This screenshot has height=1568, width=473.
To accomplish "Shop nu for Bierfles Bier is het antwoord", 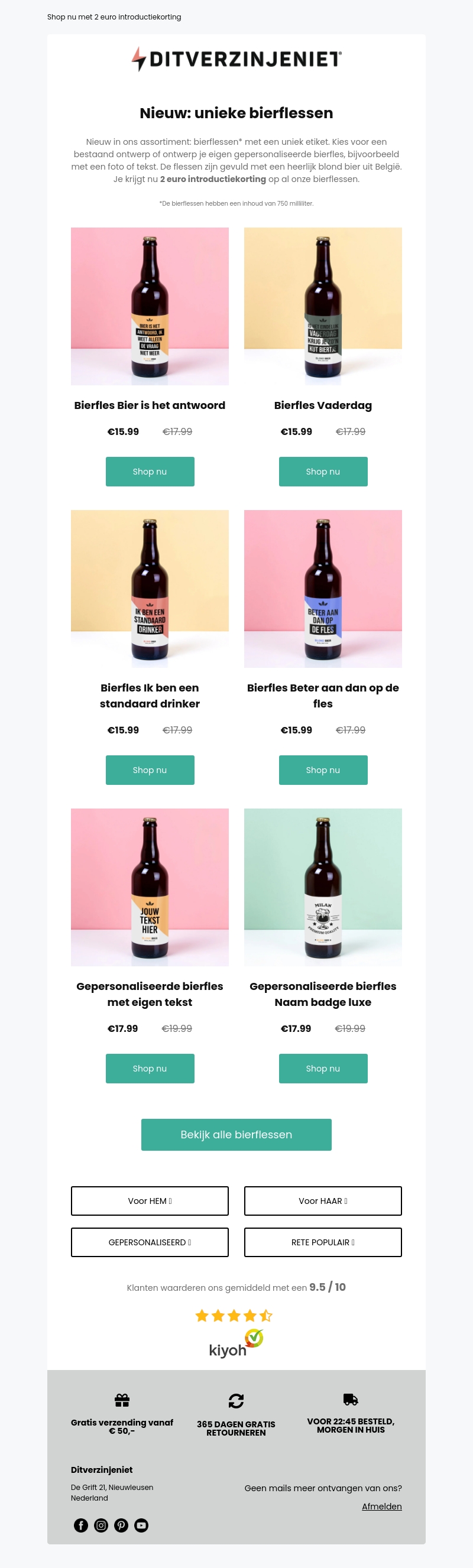I will coord(150,472).
